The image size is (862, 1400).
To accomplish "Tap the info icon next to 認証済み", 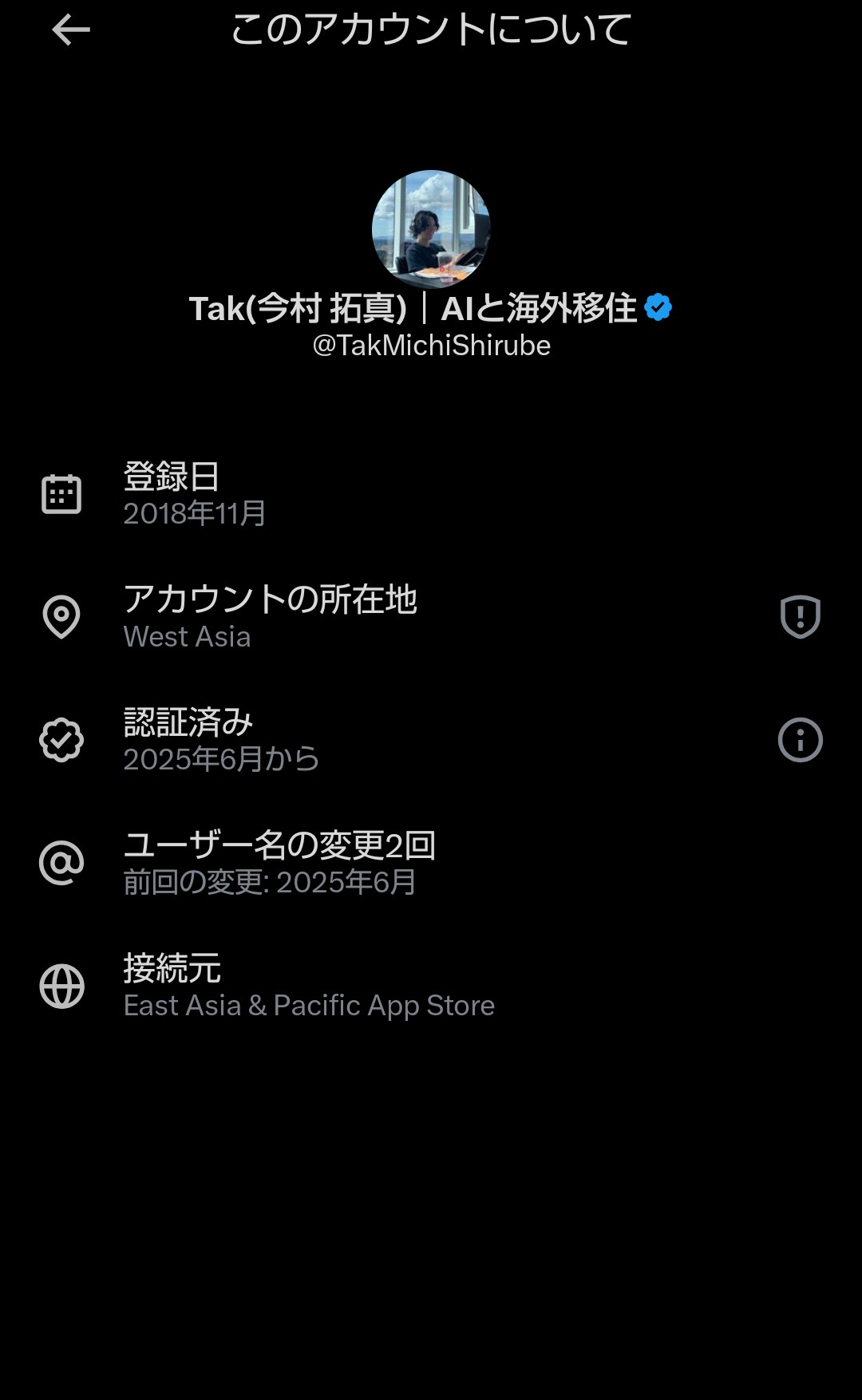I will (800, 740).
